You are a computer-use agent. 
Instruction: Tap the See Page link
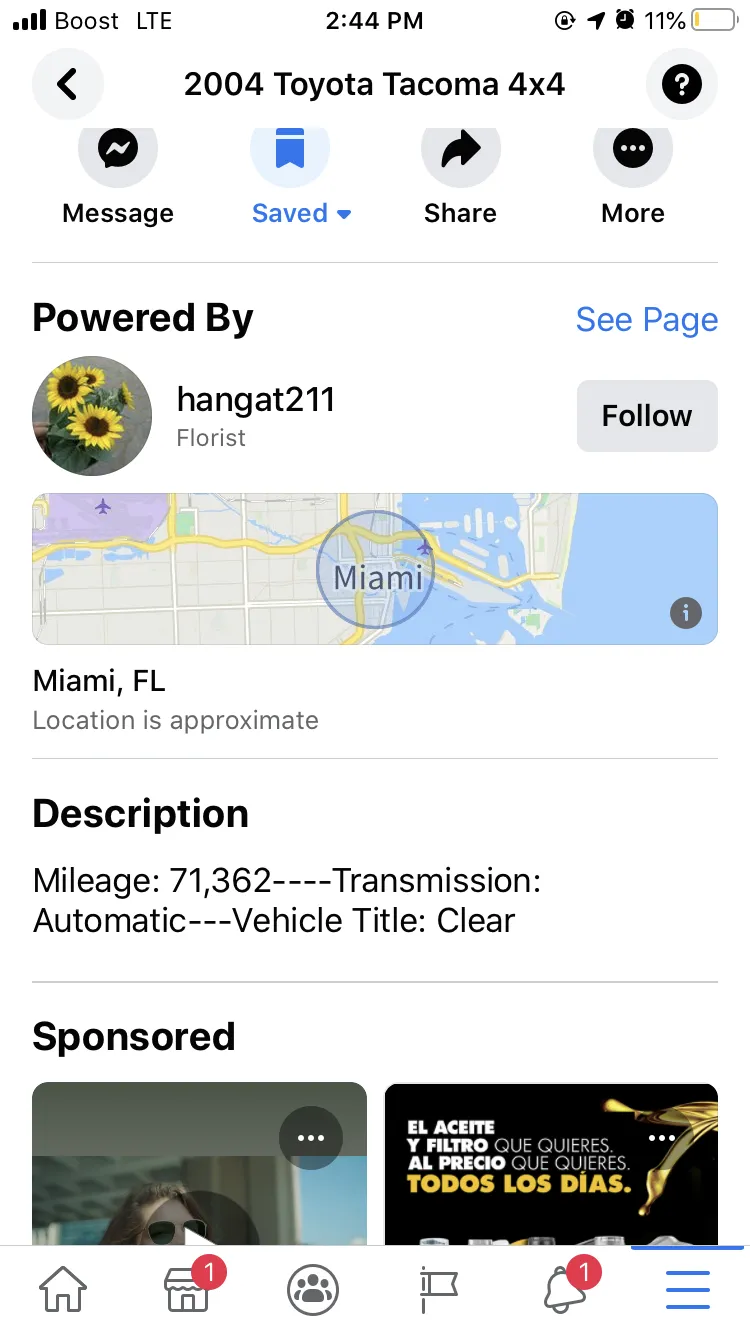(647, 320)
